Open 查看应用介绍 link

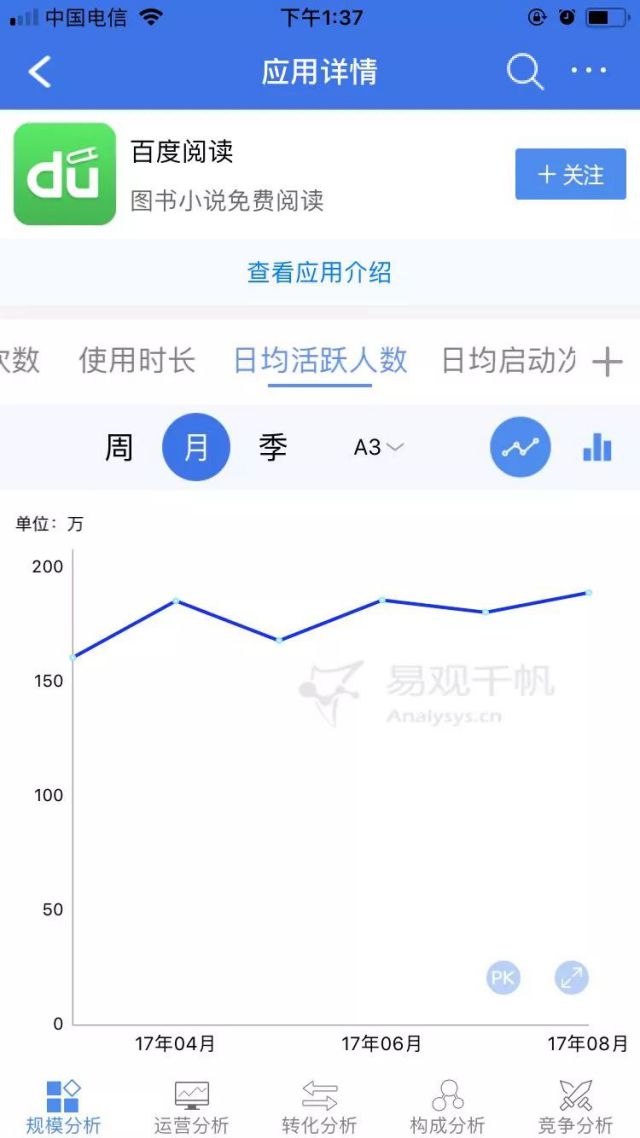[x=320, y=272]
